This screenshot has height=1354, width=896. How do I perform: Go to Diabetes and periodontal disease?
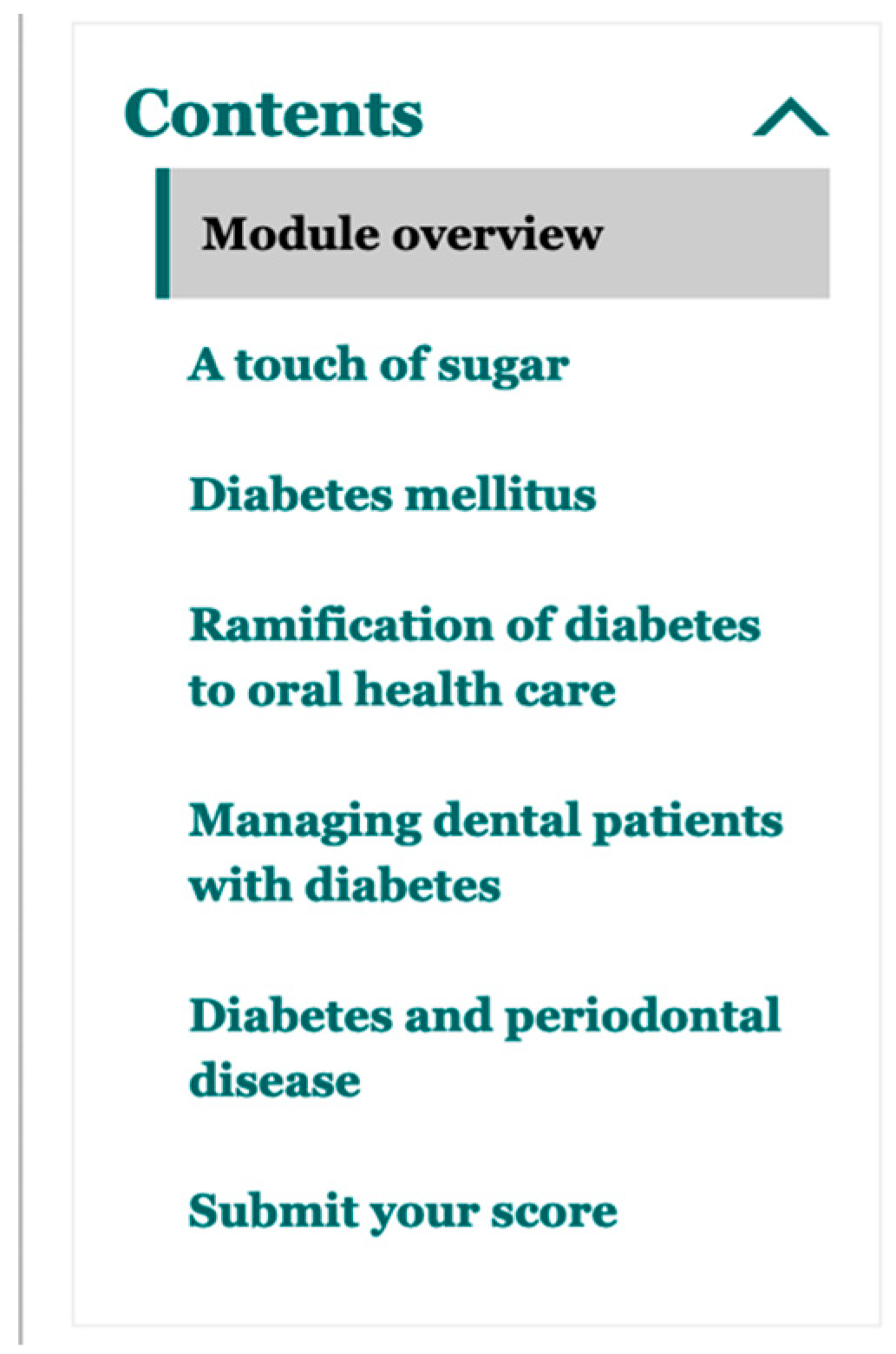[x=483, y=1047]
